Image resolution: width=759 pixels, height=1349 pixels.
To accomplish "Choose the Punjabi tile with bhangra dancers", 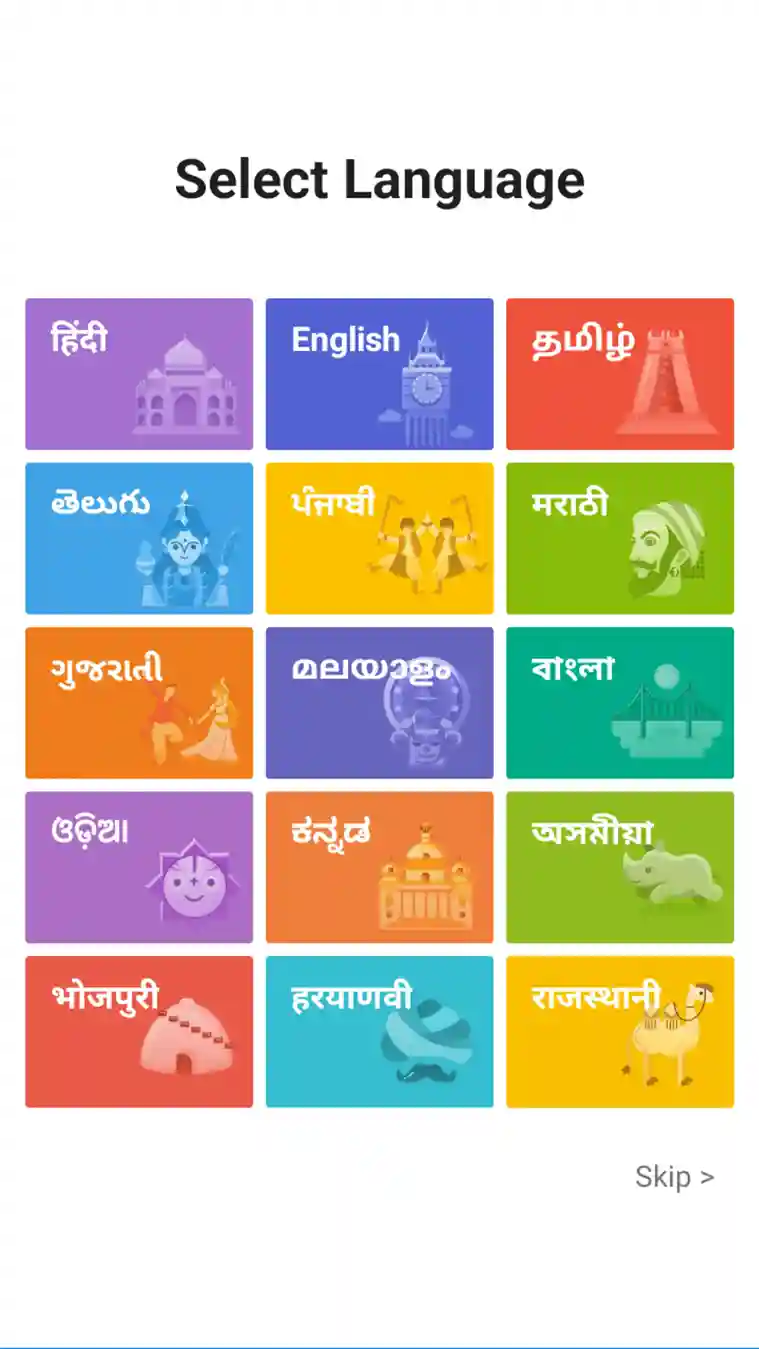I will (379, 538).
